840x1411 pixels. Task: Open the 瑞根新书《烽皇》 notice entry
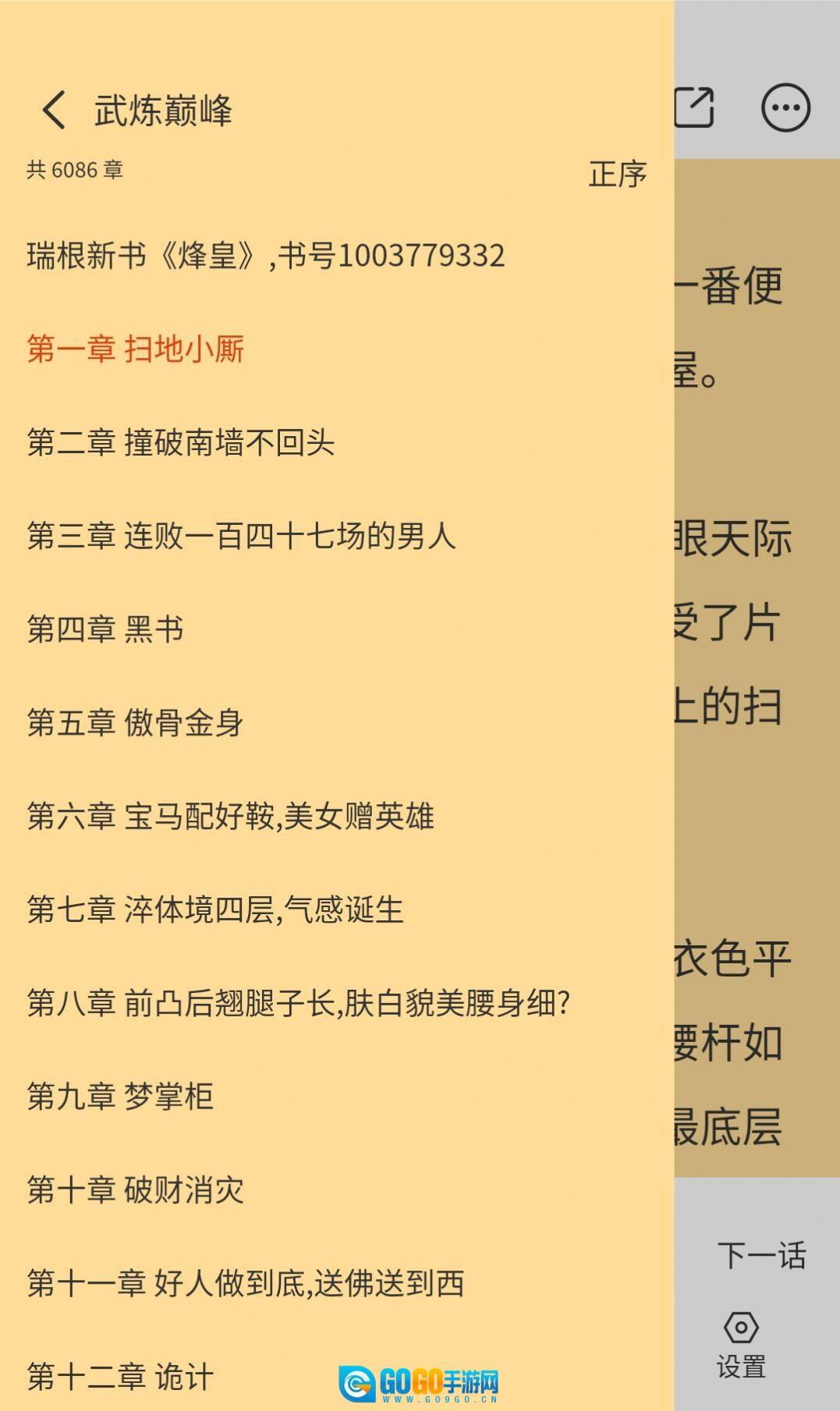(x=266, y=256)
